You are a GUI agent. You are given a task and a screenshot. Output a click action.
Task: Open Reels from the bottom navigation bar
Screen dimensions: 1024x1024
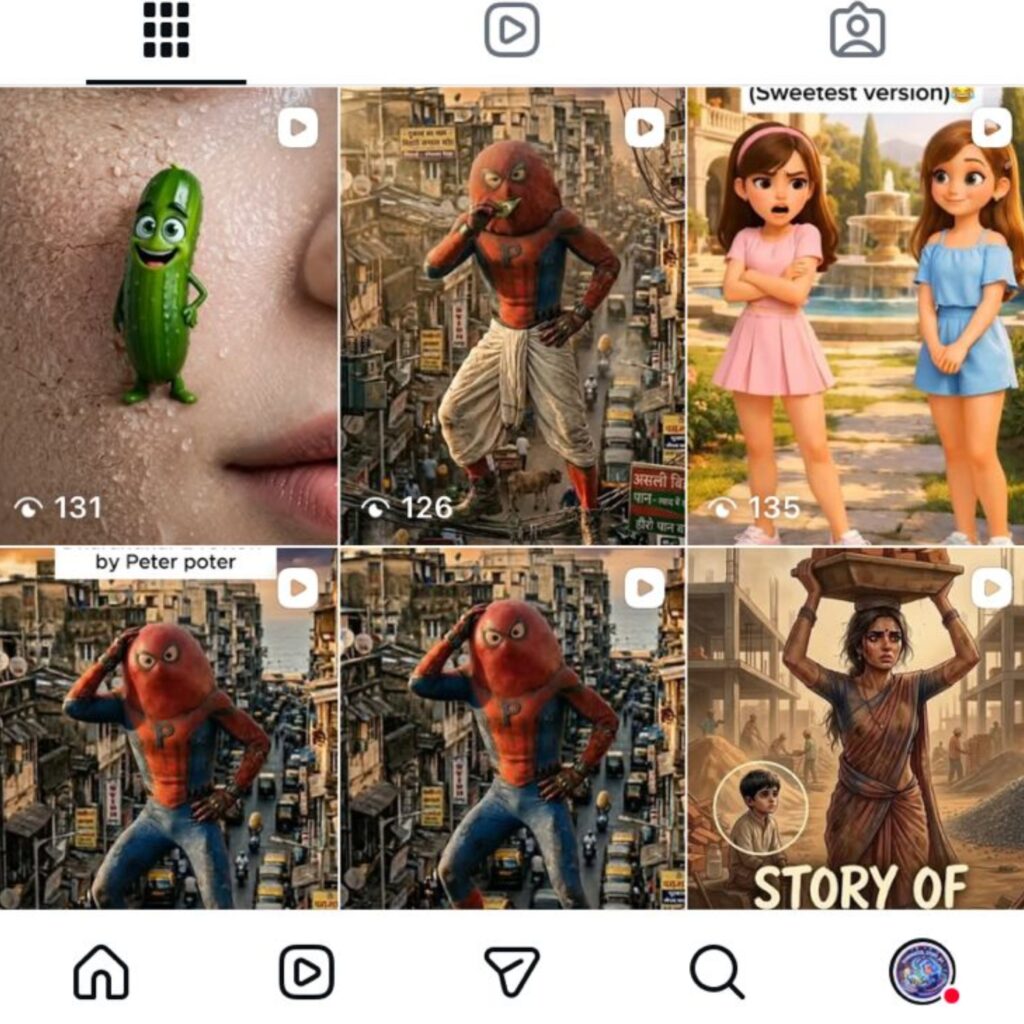coord(306,971)
